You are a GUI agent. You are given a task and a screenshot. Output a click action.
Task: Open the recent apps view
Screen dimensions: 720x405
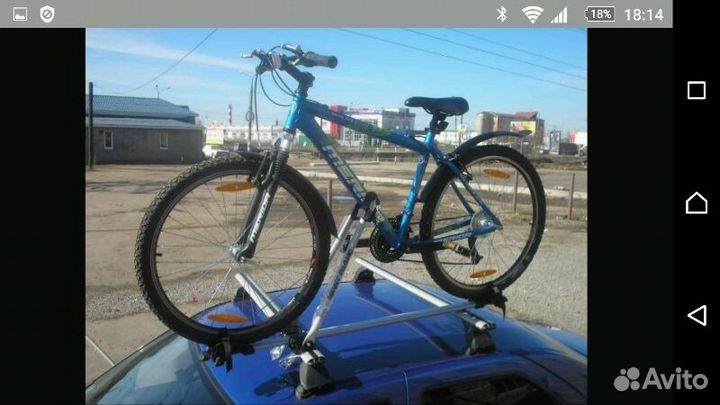[697, 90]
